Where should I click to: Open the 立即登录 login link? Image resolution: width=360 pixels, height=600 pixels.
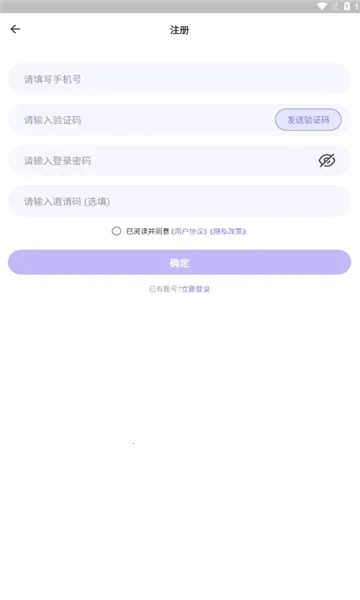click(195, 289)
